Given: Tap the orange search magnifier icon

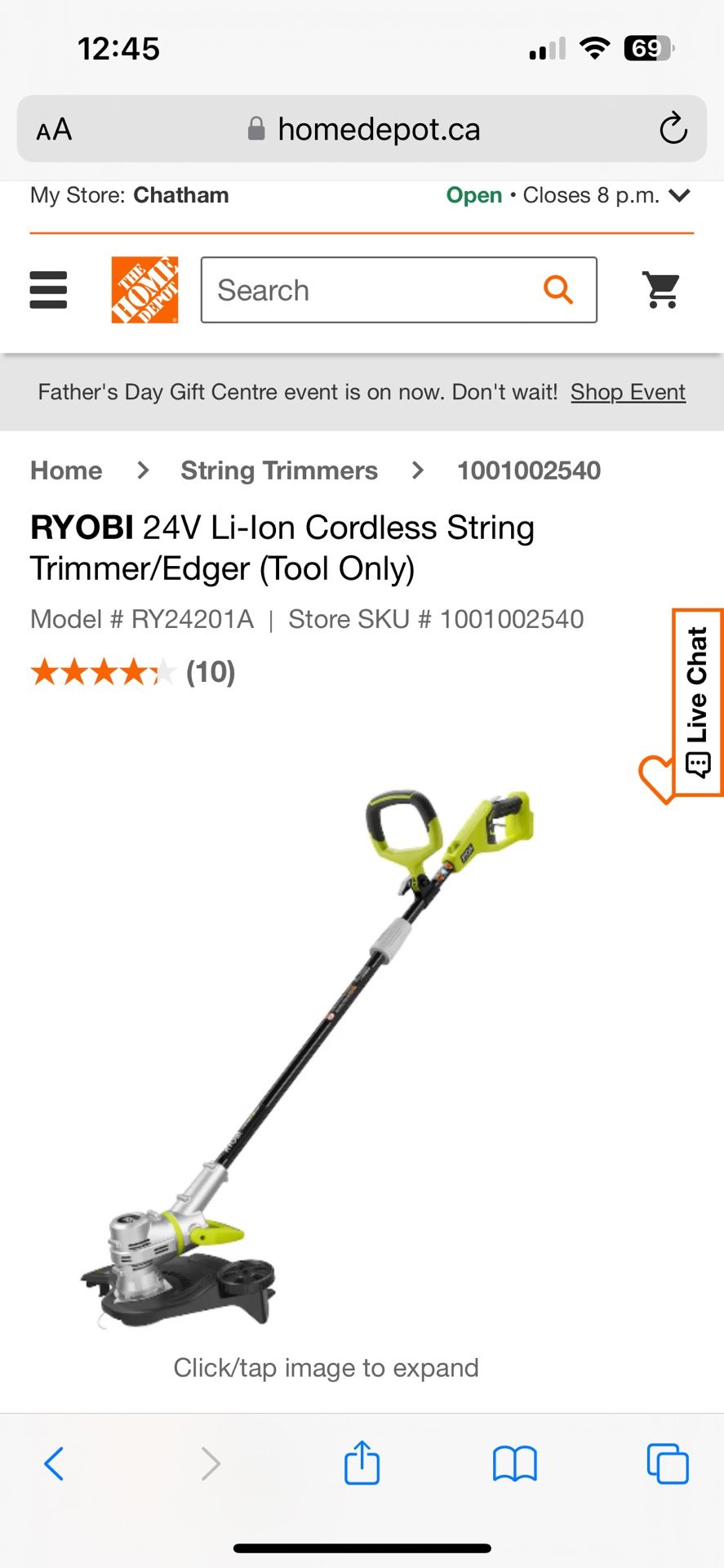Looking at the screenshot, I should coord(558,289).
